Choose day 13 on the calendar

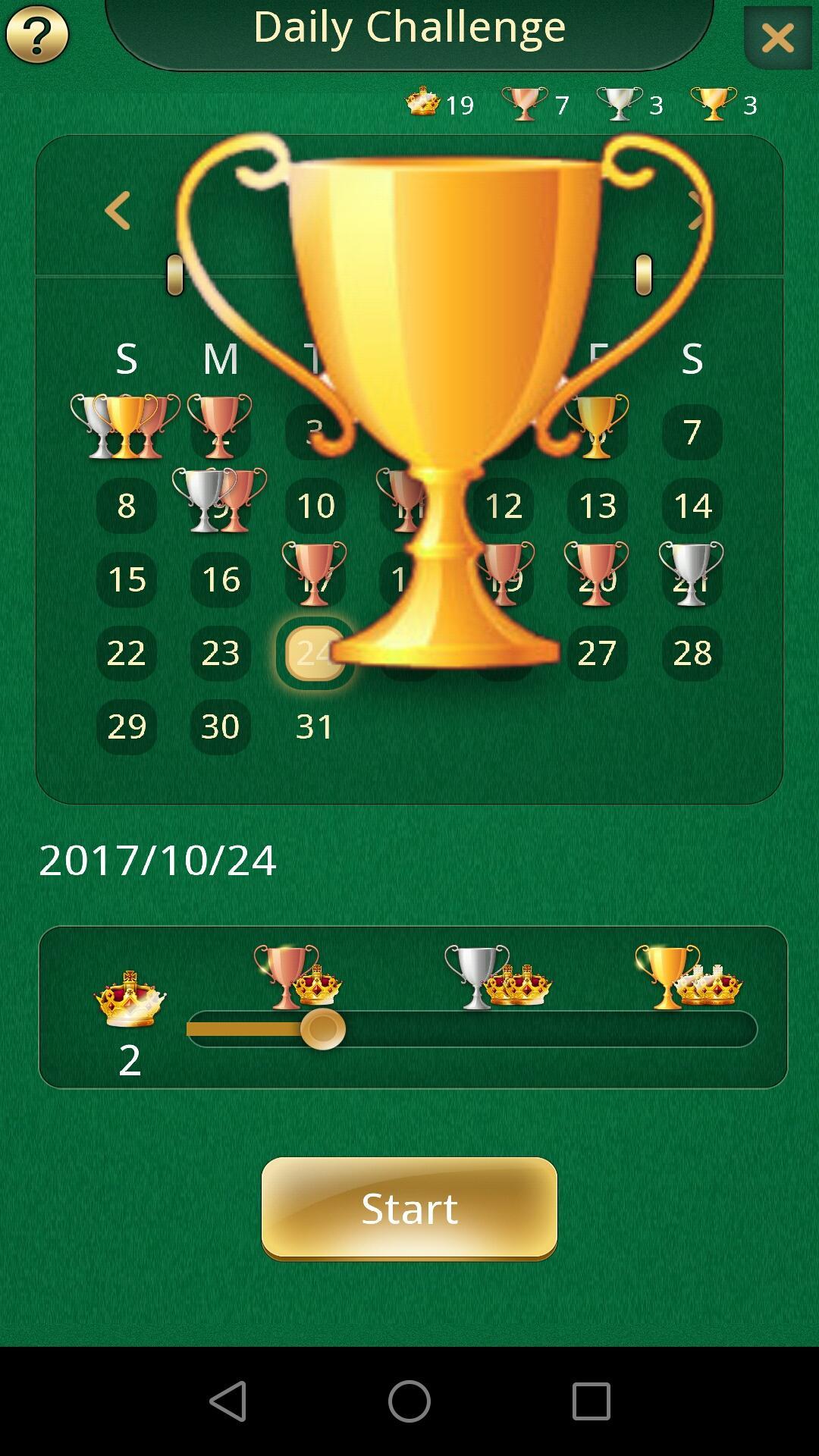coord(597,505)
